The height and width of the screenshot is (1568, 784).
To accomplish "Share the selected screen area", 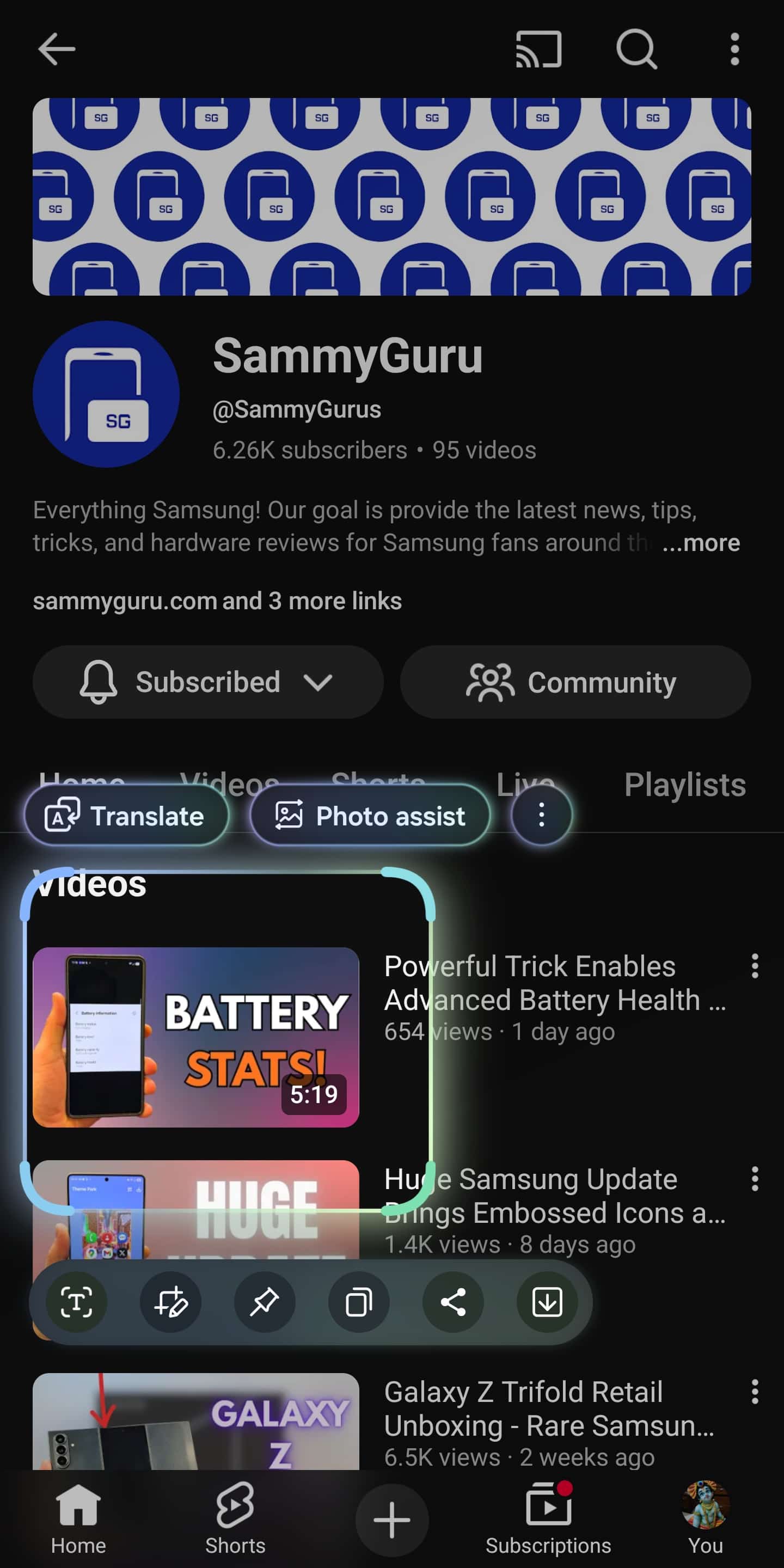I will [x=453, y=1303].
